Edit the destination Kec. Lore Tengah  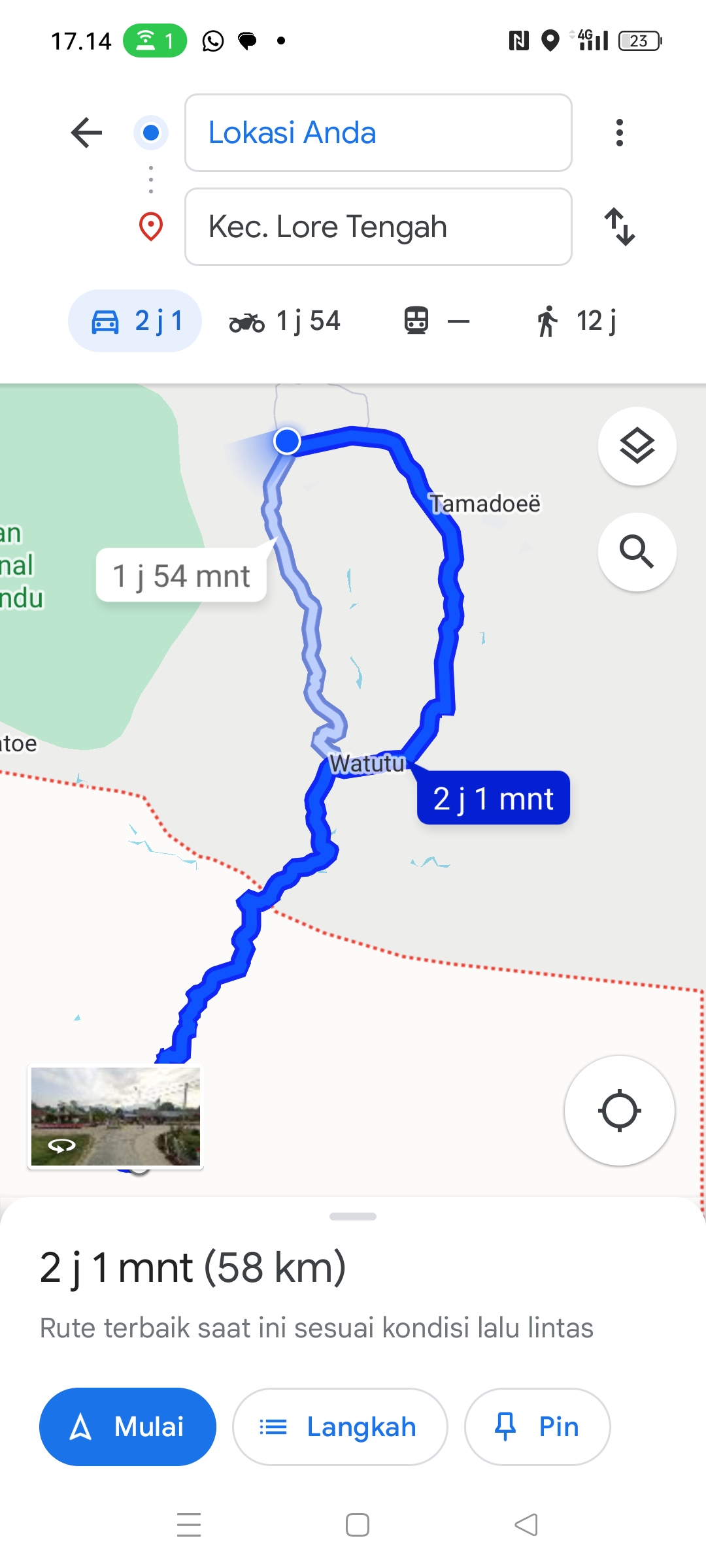click(378, 227)
